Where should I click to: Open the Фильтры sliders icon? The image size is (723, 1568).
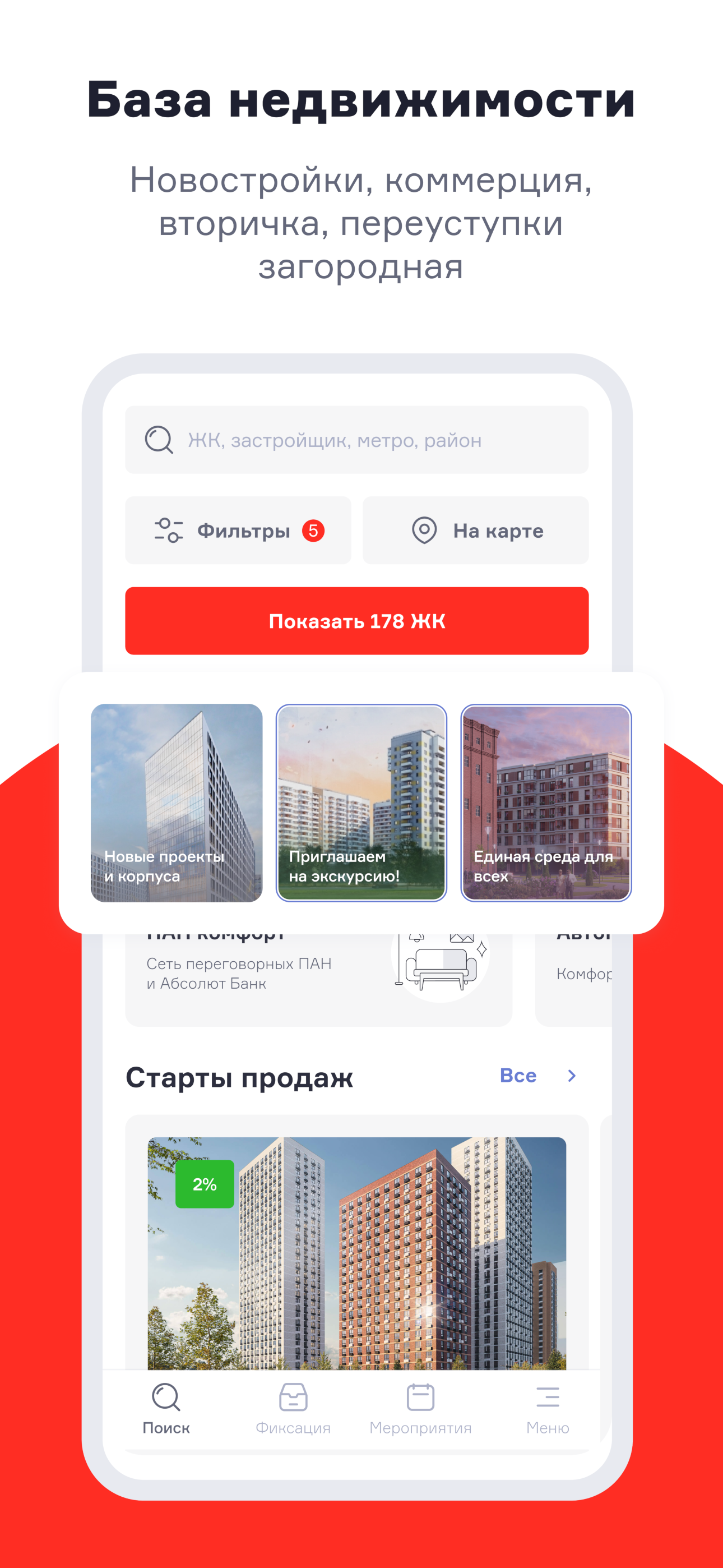[169, 529]
